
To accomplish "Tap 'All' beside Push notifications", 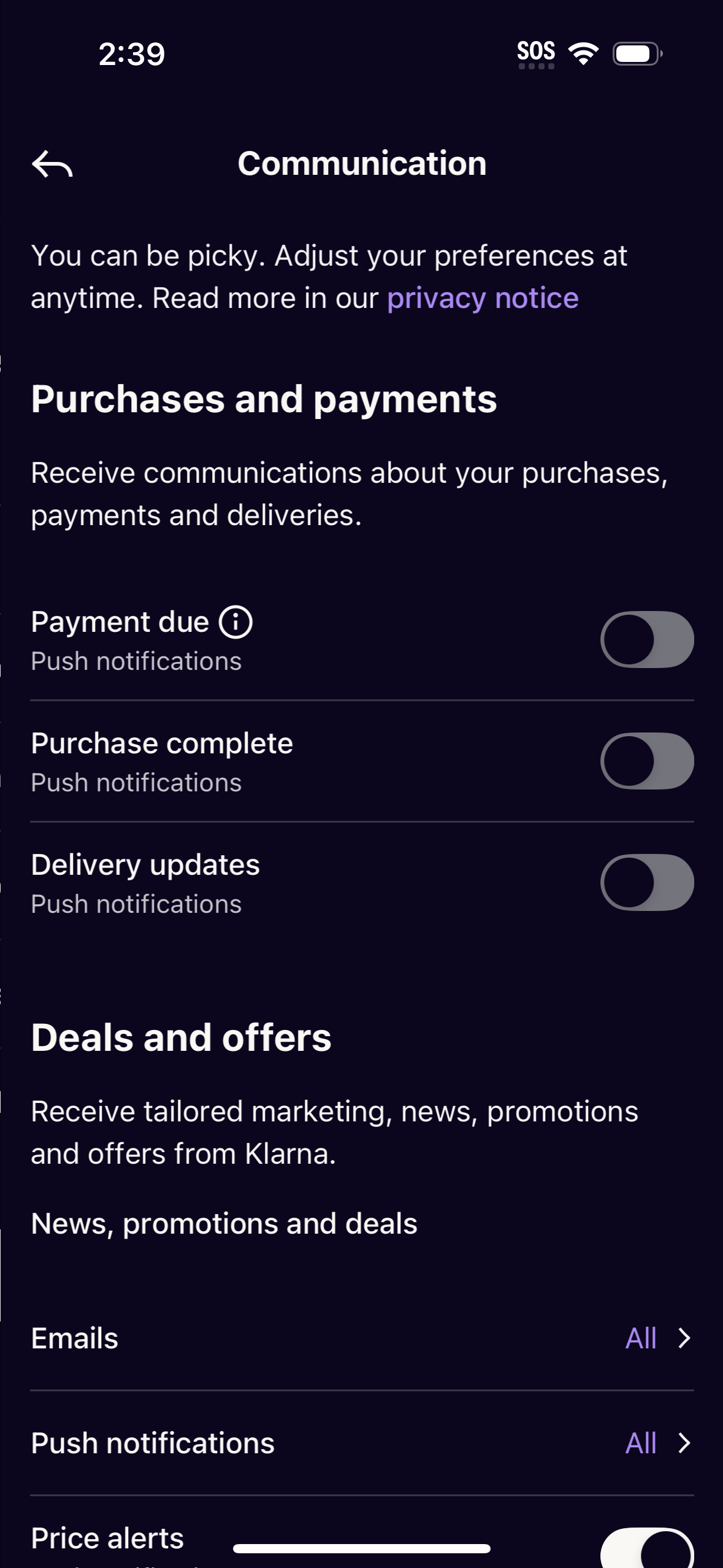I will click(x=640, y=1443).
